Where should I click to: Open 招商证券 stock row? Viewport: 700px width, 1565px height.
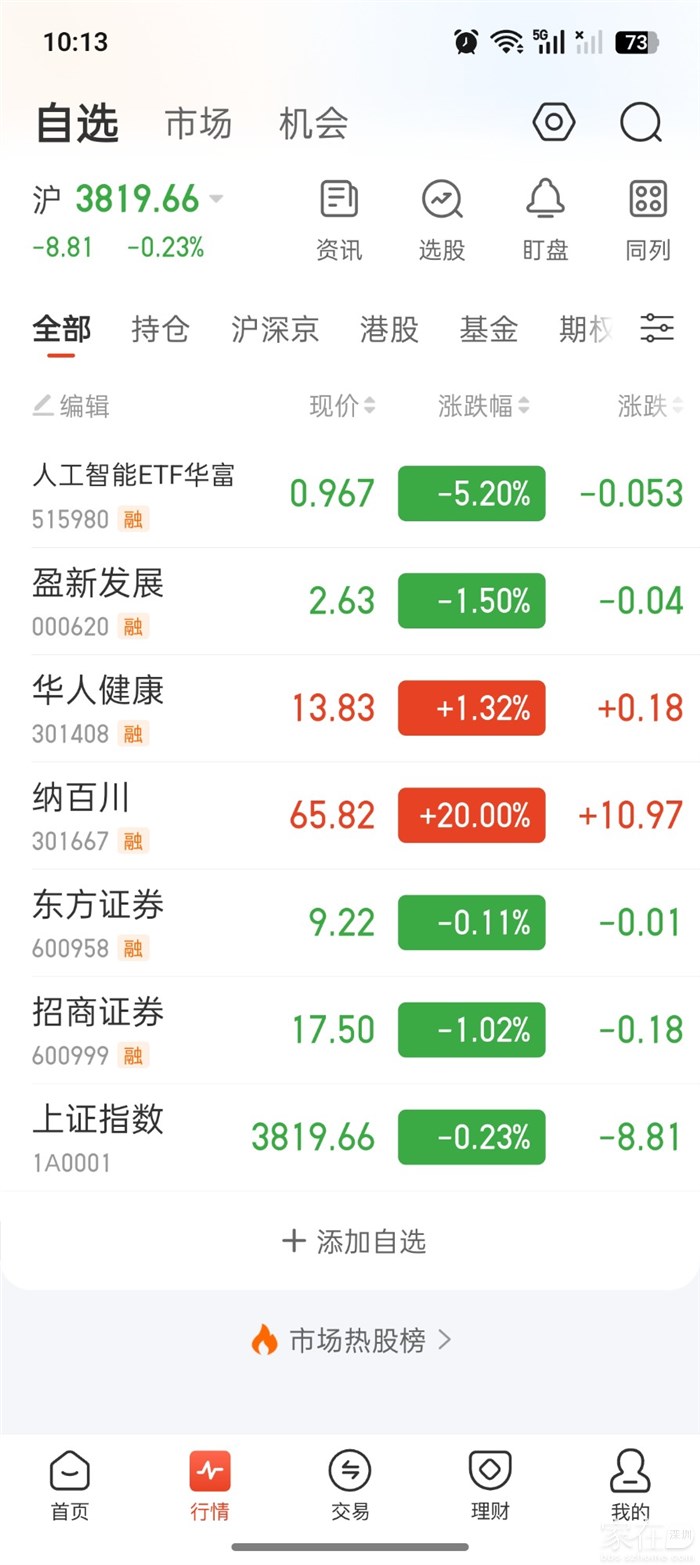pyautogui.click(x=350, y=1030)
